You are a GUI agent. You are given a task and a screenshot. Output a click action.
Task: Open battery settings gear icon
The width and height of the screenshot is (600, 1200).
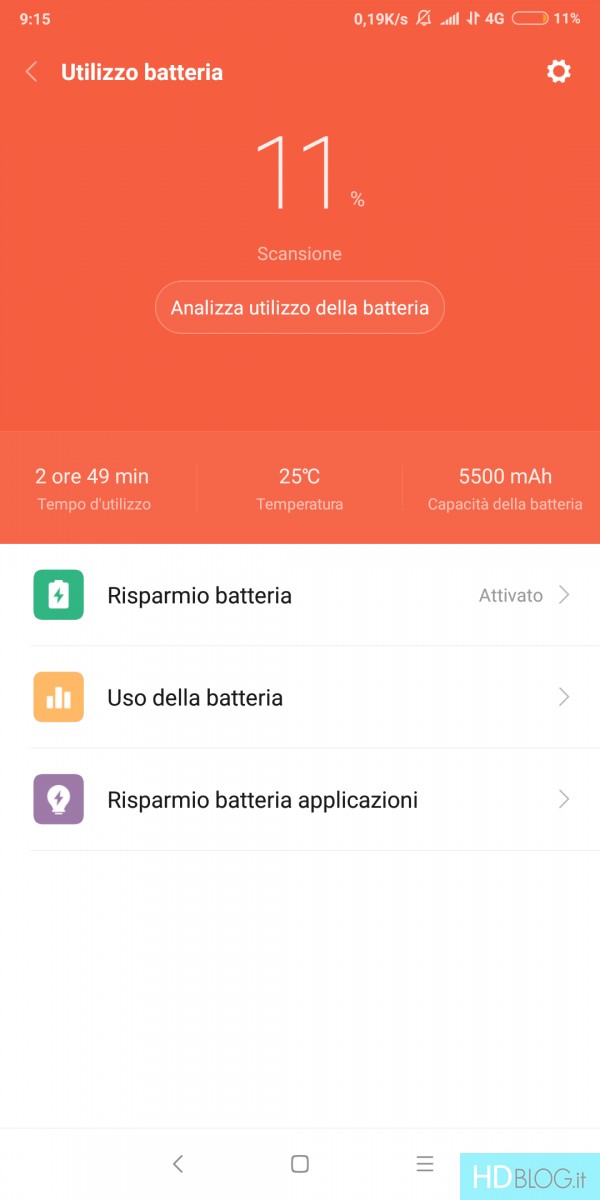558,71
